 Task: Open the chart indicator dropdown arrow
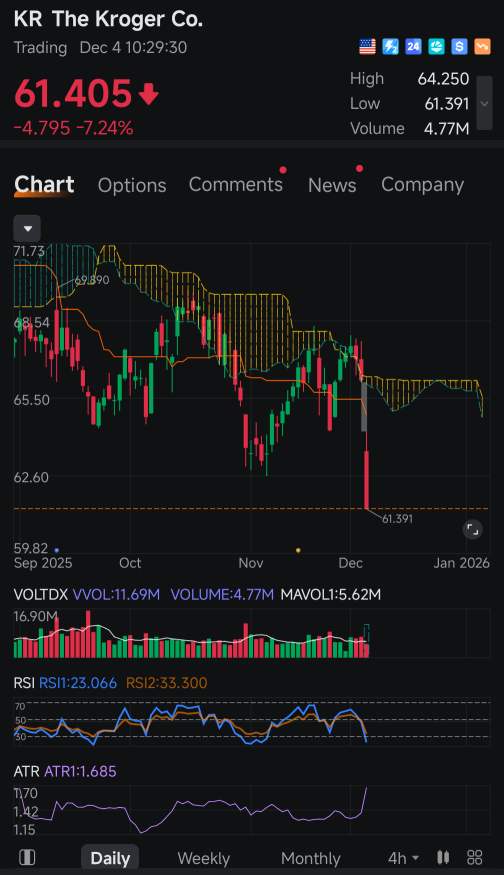pos(27,228)
